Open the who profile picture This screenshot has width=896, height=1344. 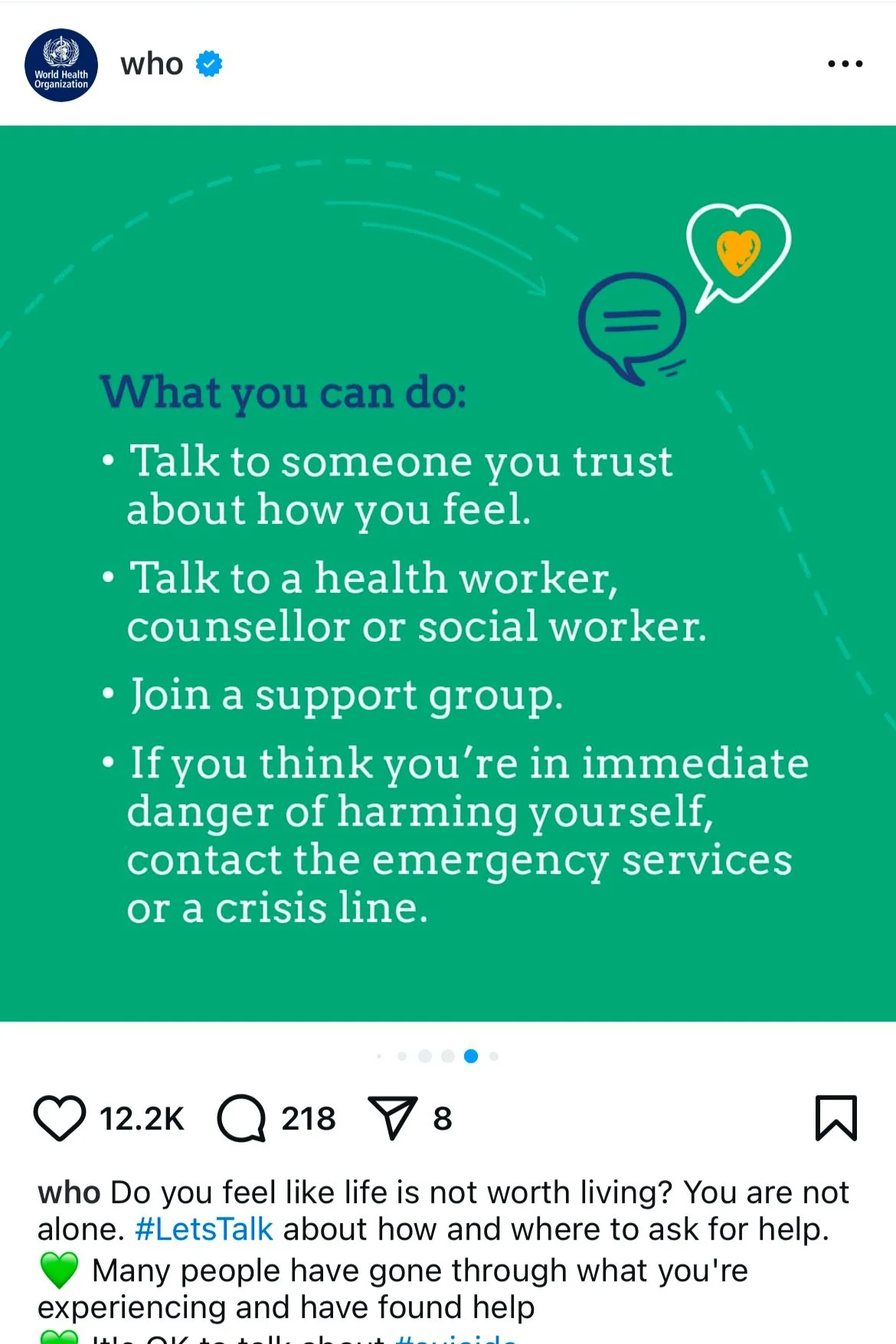(61, 65)
